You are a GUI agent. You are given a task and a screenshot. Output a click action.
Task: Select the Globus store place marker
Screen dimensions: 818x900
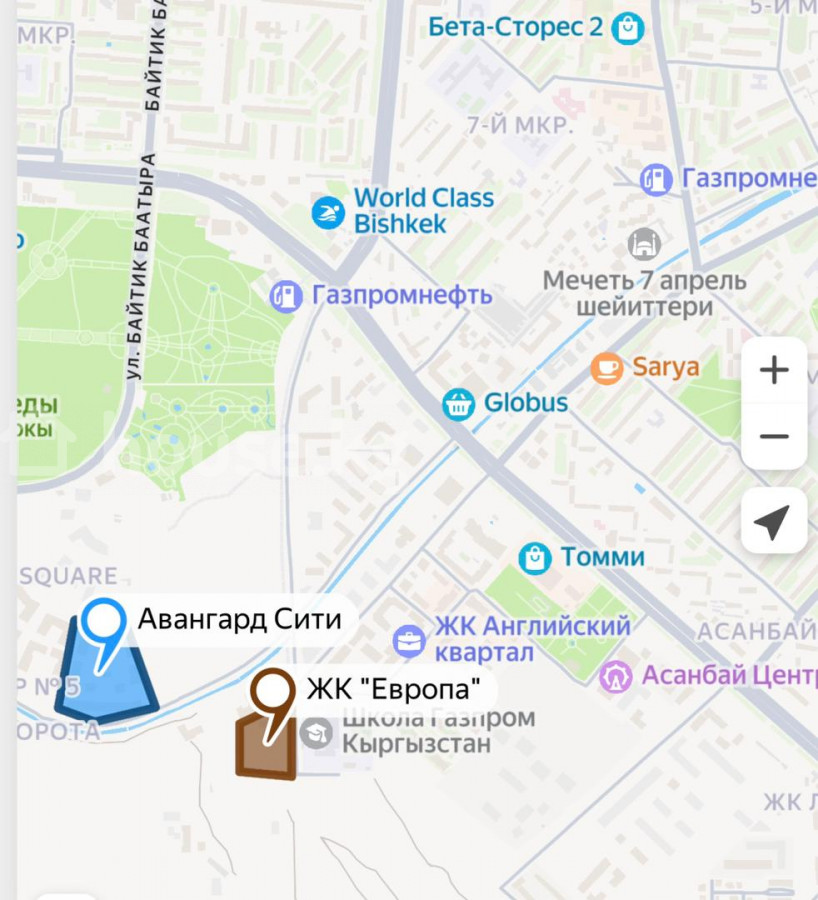[458, 404]
